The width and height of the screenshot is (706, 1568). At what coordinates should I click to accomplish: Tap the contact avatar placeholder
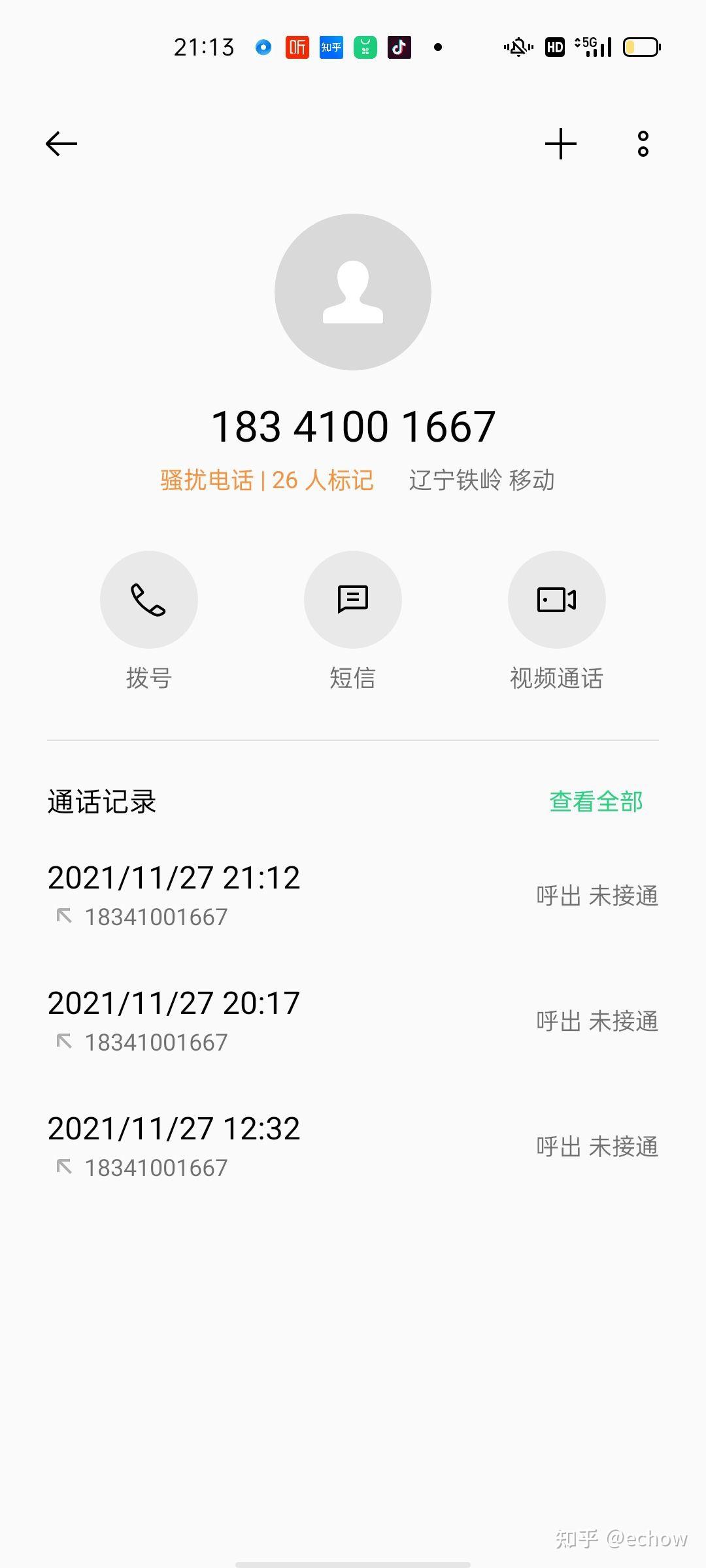pyautogui.click(x=353, y=292)
